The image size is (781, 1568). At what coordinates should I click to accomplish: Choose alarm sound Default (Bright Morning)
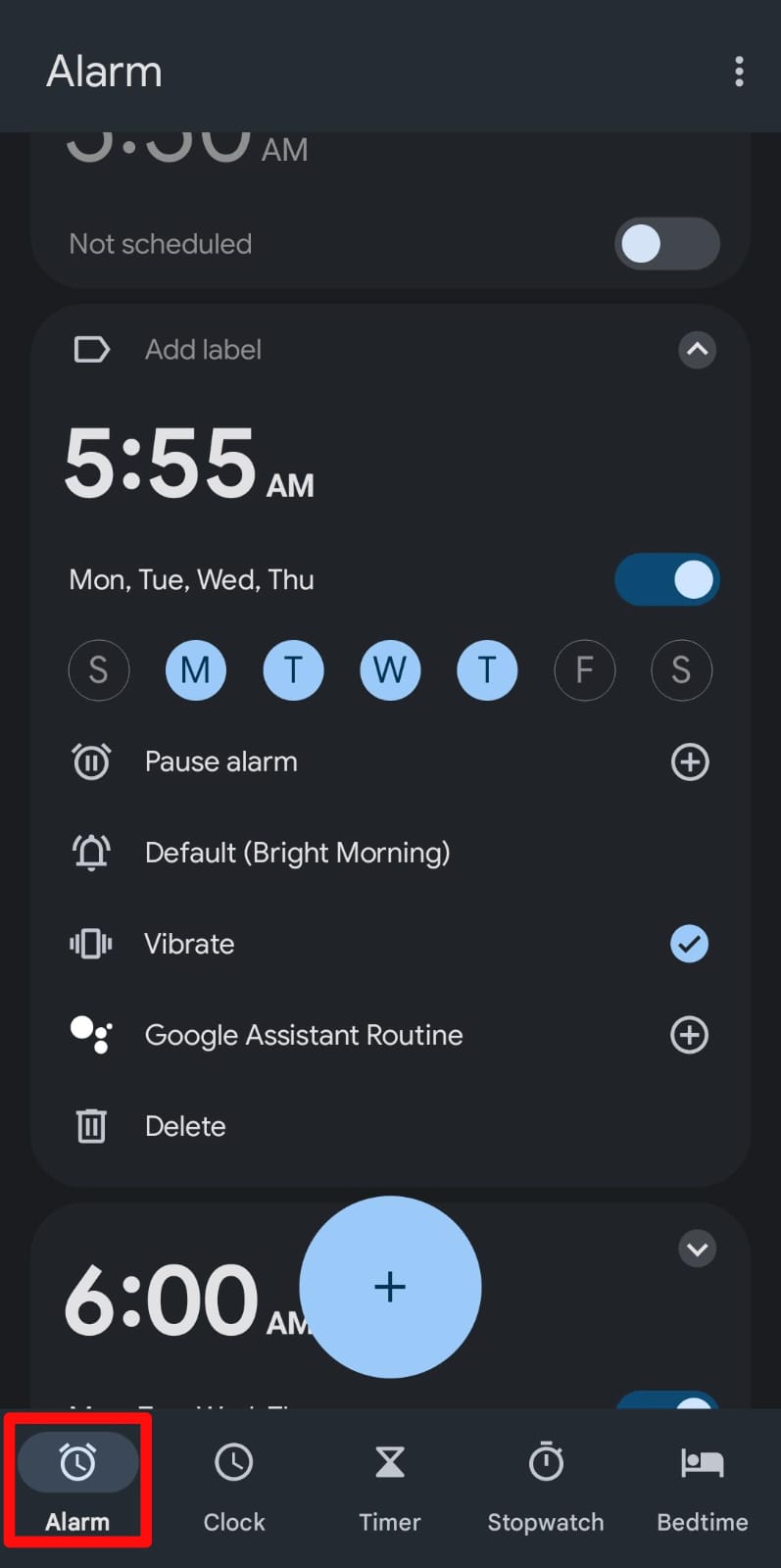[x=297, y=853]
